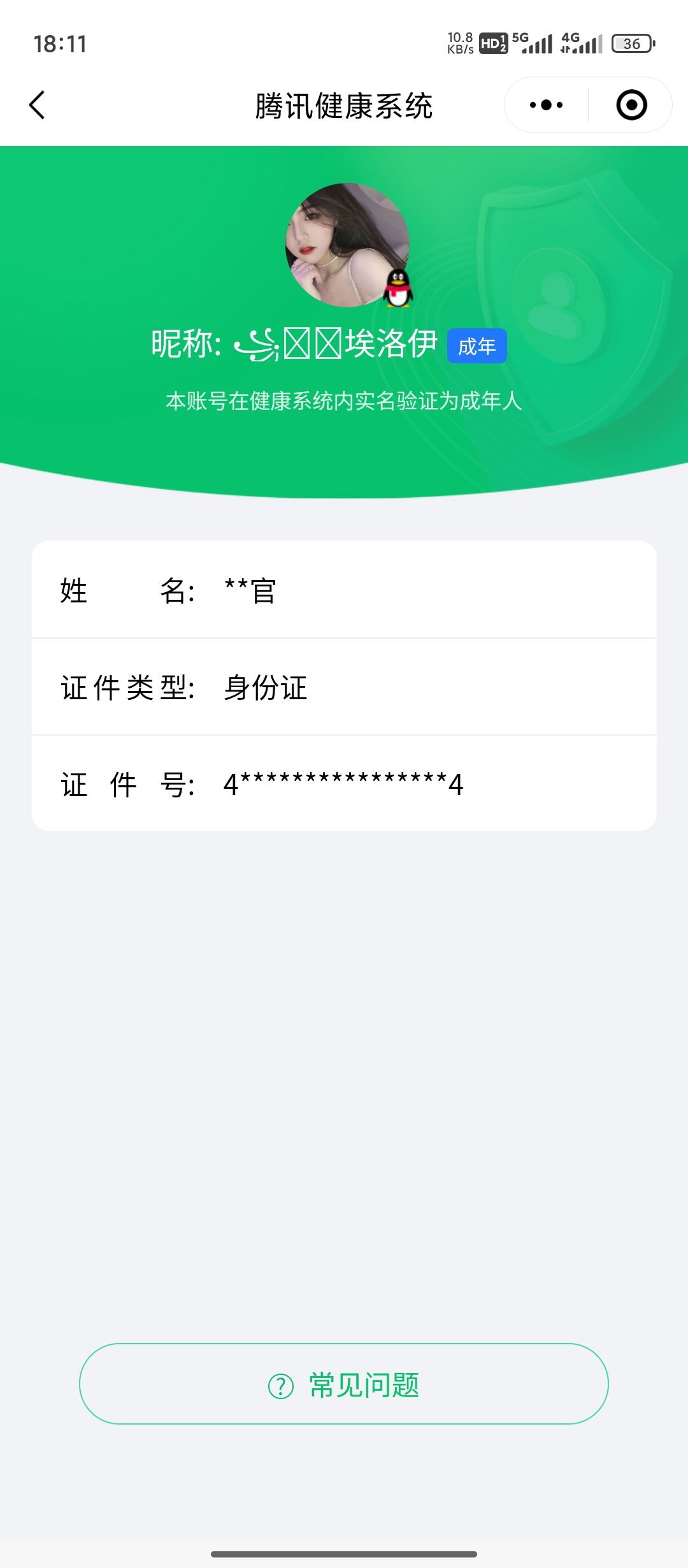Go back from 腾讯健康系统 page
The width and height of the screenshot is (688, 1568).
click(x=38, y=105)
